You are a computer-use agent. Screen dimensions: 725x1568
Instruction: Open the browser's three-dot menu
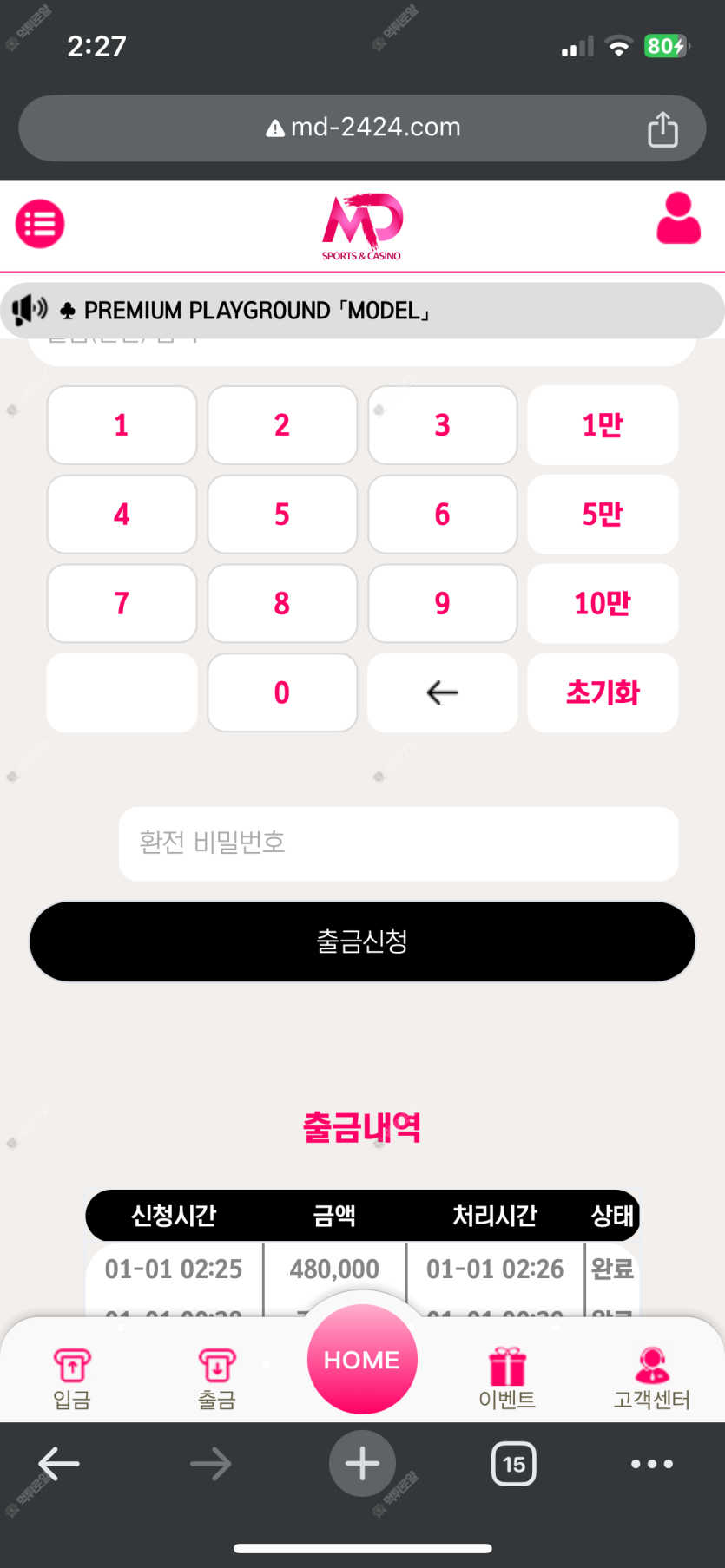pos(651,1464)
